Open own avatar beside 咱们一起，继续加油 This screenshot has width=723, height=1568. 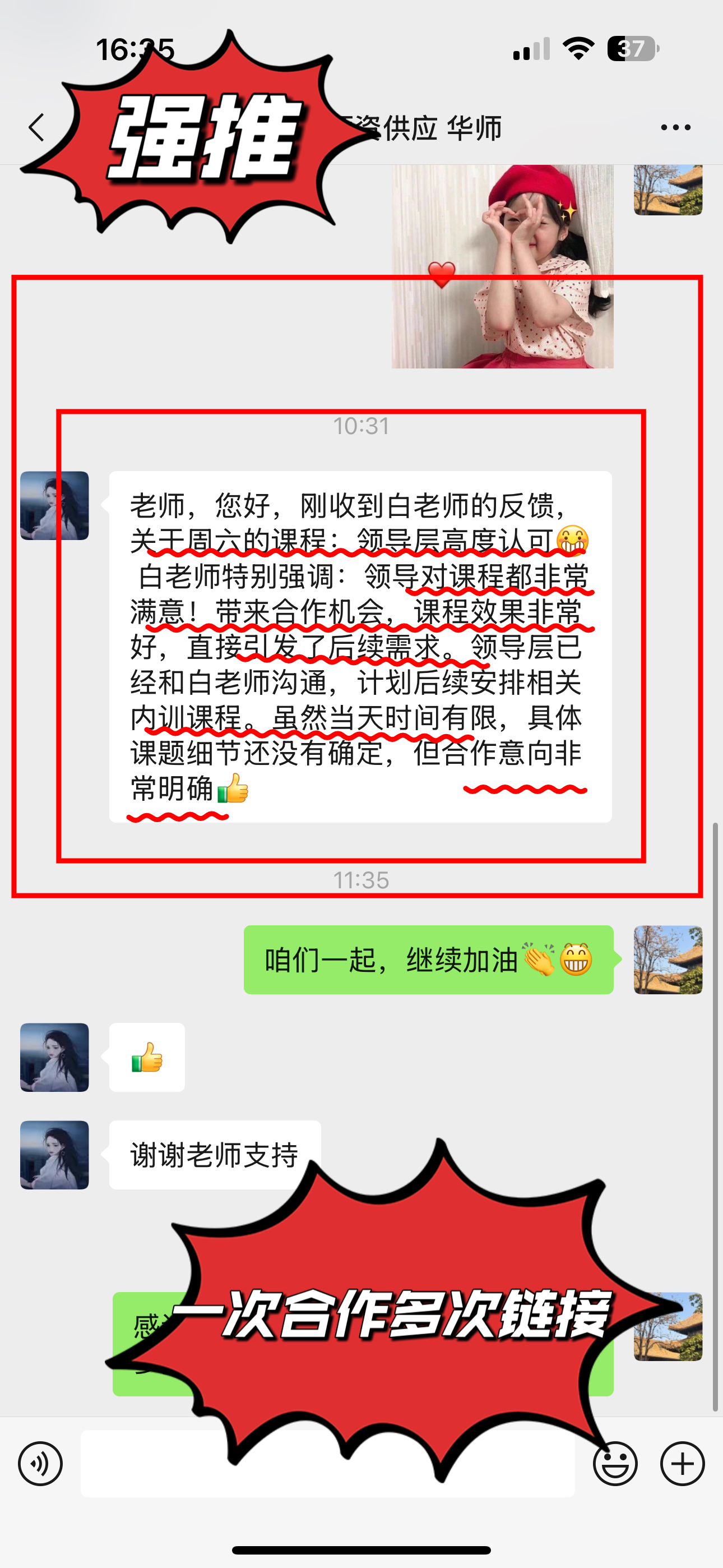click(668, 960)
